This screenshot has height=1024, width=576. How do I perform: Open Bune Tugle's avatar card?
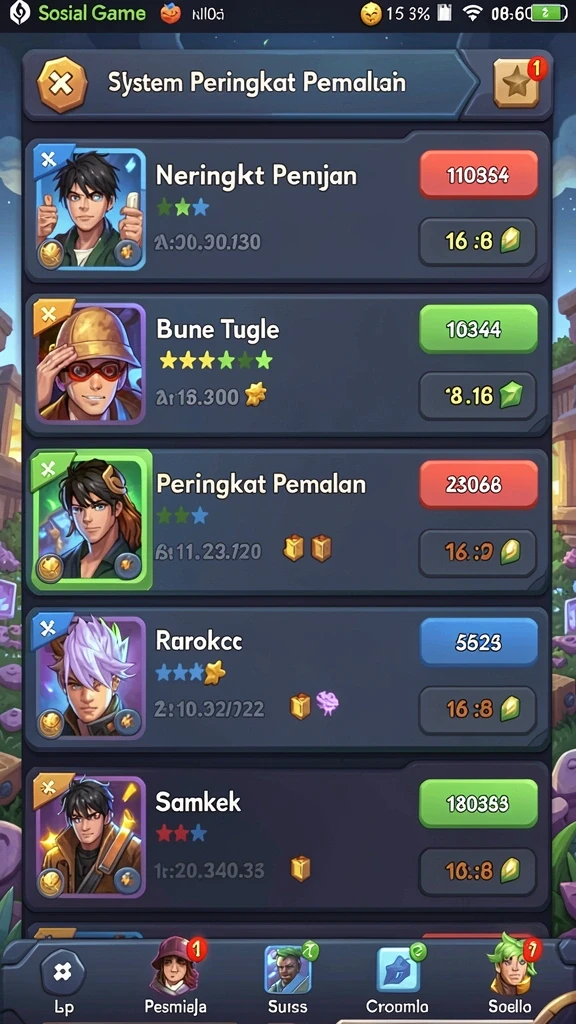[90, 363]
